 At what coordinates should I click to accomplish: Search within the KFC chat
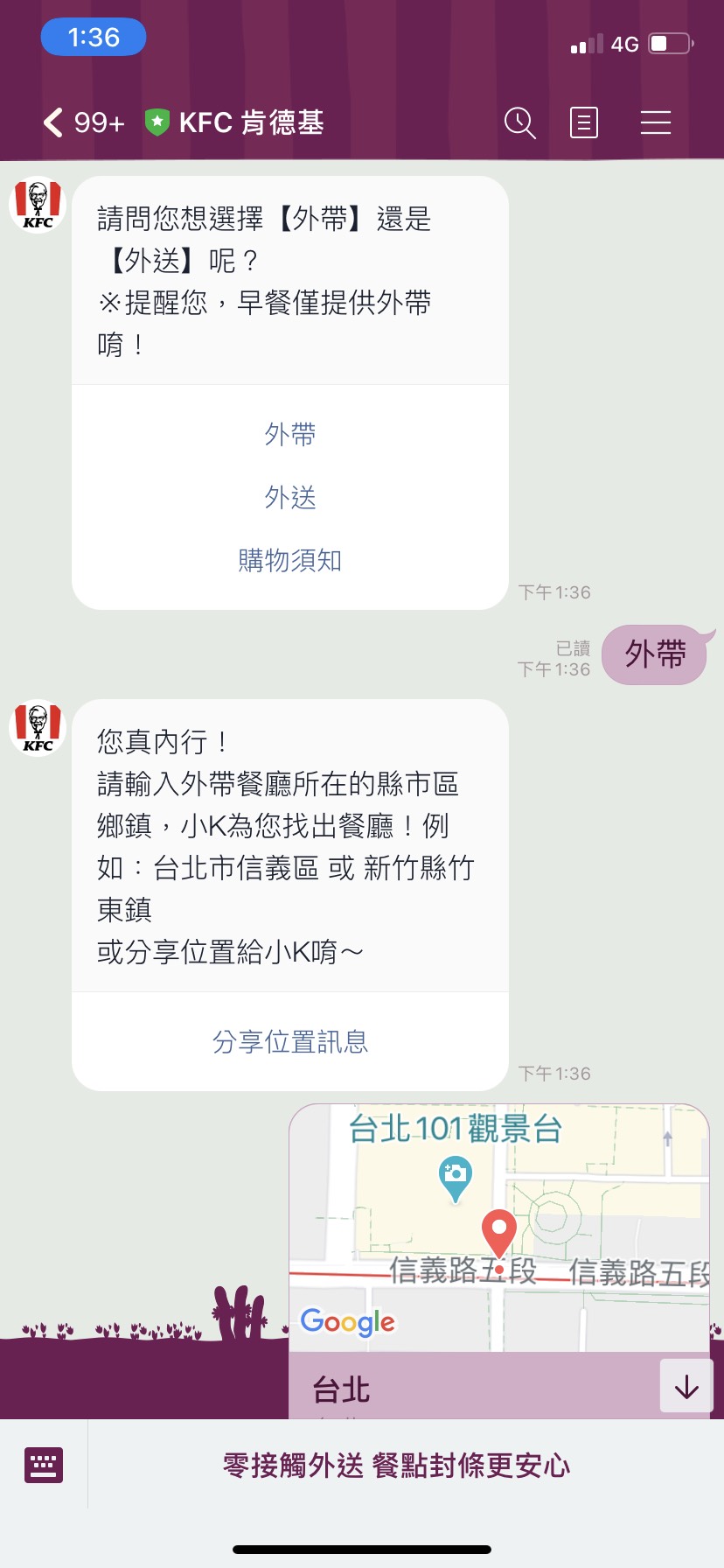[x=519, y=122]
